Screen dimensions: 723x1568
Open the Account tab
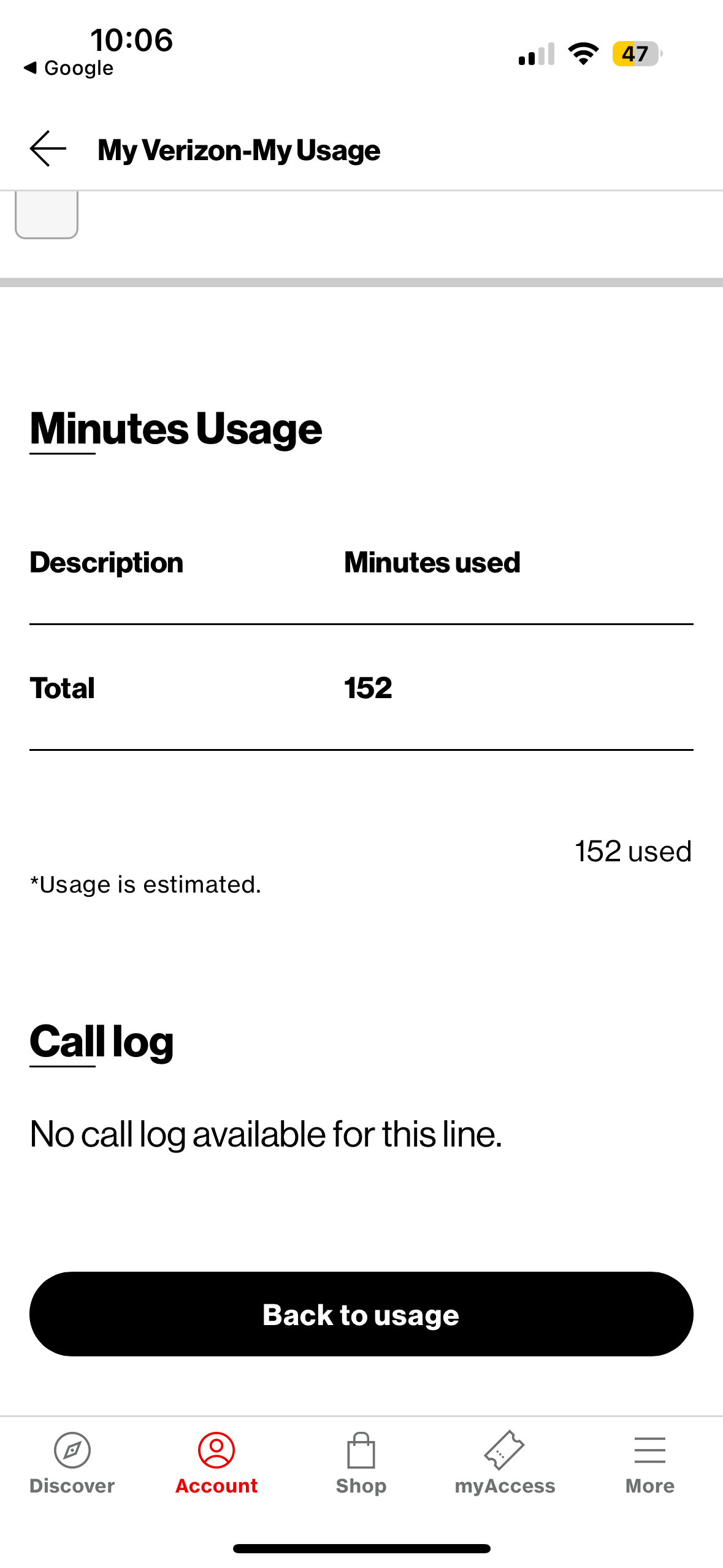click(x=216, y=1462)
